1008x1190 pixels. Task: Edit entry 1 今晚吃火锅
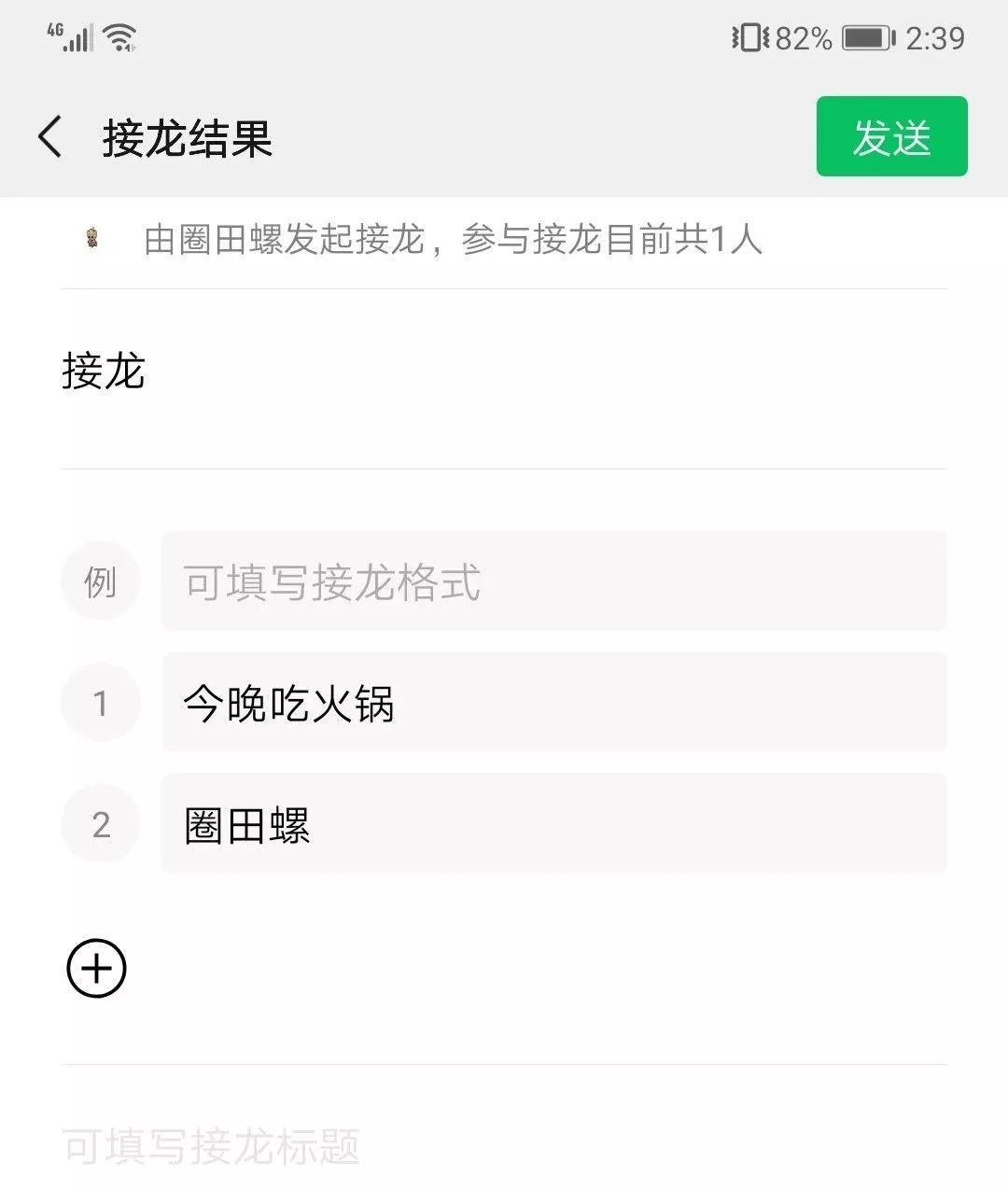click(553, 703)
